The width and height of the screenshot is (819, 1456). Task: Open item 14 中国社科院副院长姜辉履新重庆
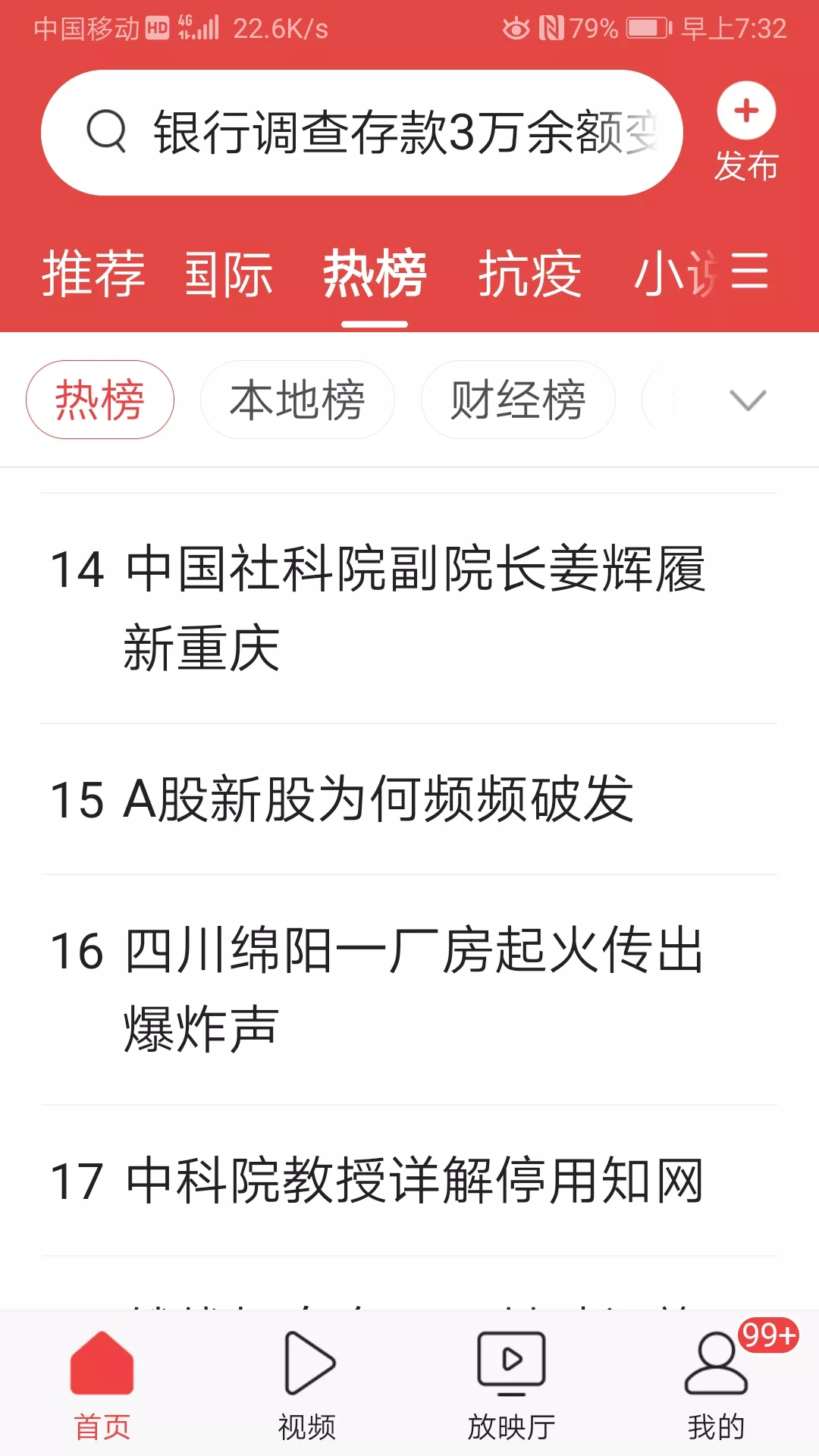coord(409,608)
